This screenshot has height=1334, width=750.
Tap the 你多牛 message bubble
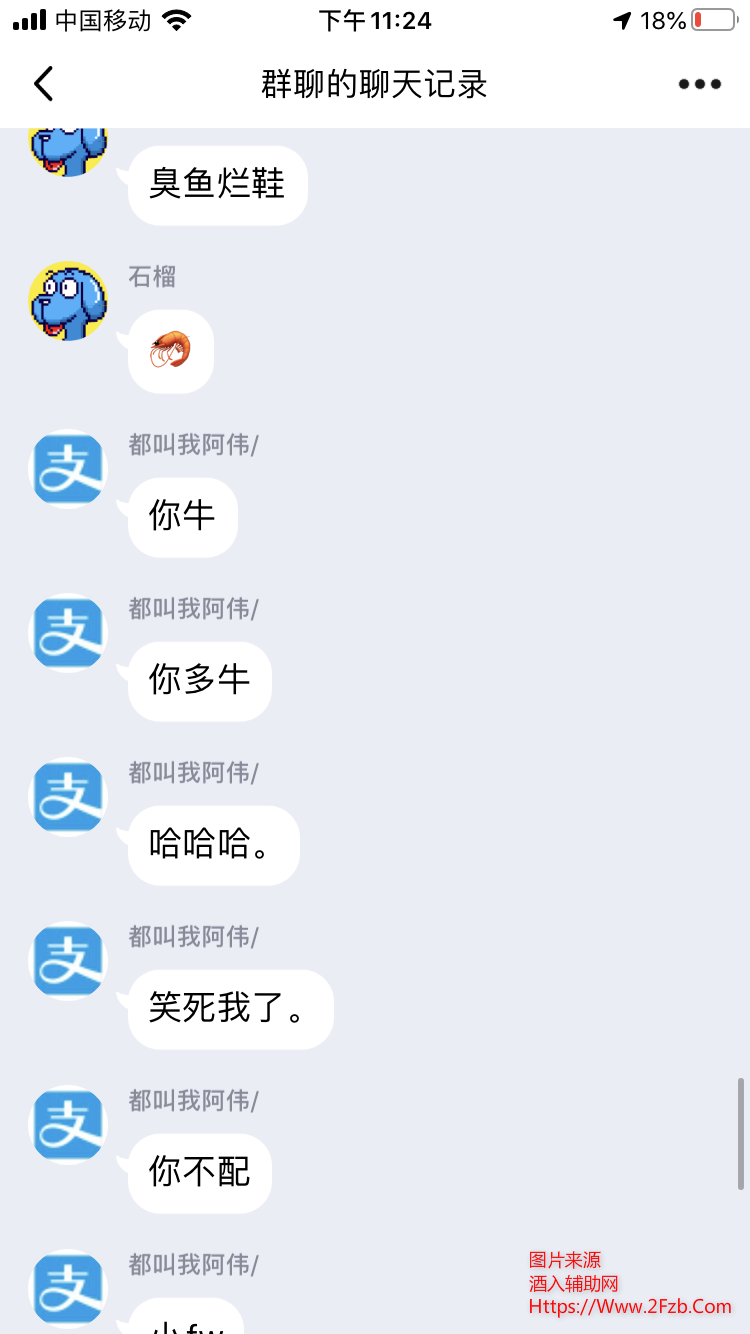pyautogui.click(x=198, y=681)
